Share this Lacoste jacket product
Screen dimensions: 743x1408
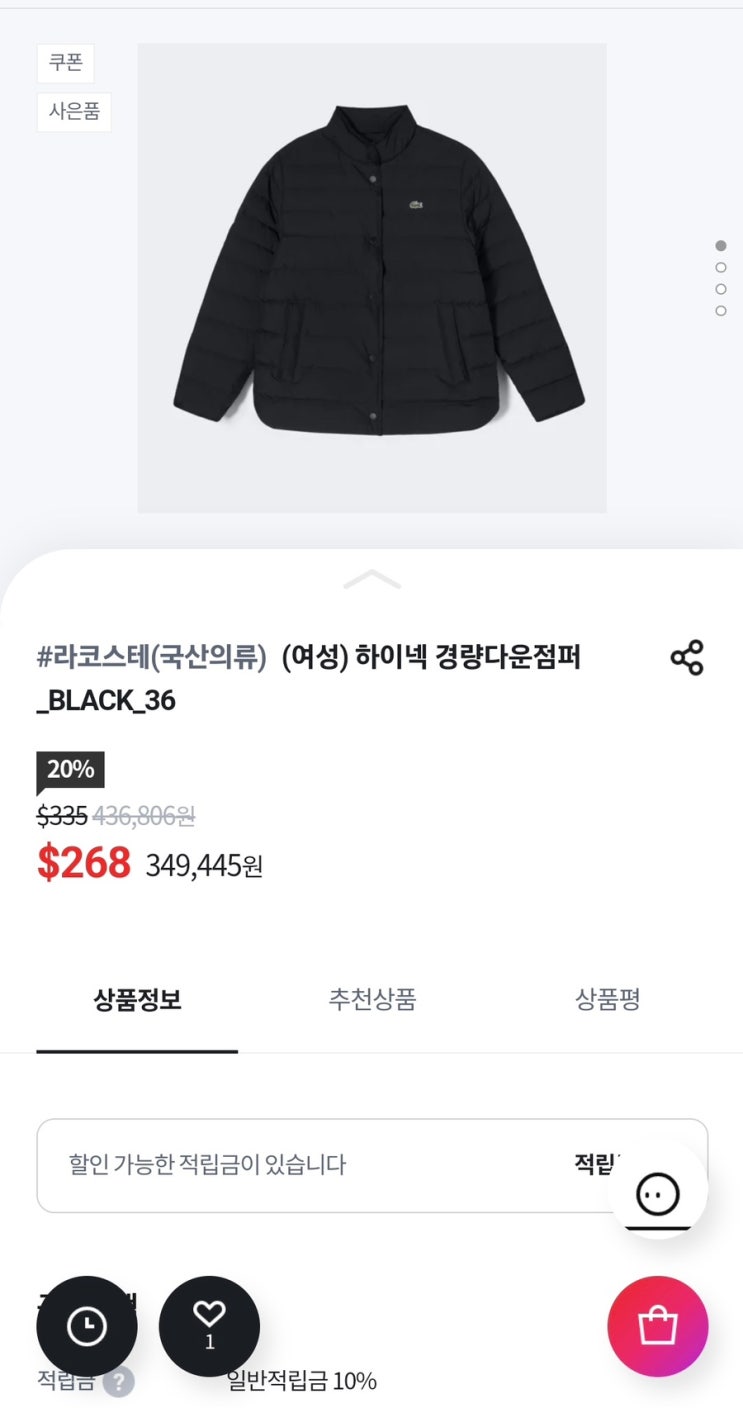687,658
